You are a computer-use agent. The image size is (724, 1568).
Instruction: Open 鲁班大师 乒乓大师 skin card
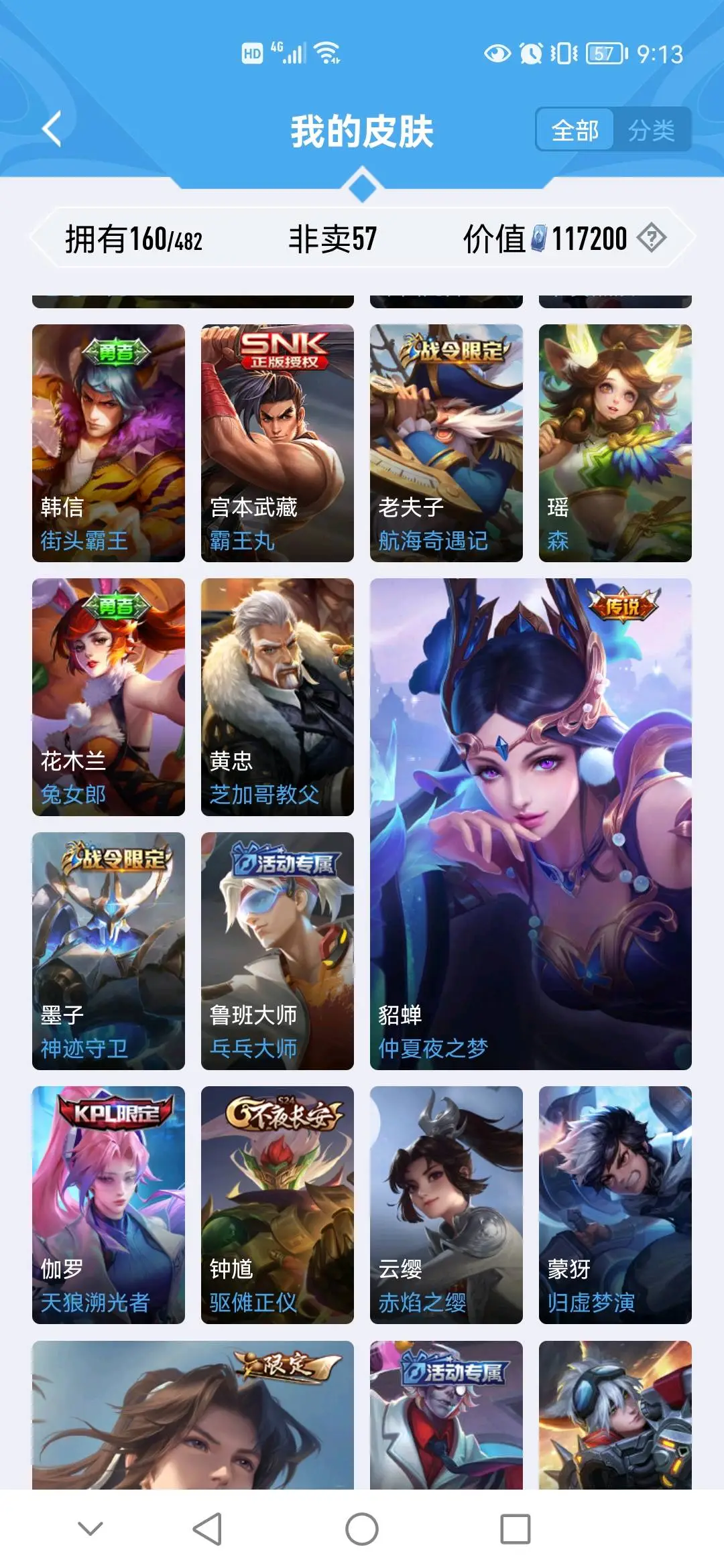click(278, 951)
